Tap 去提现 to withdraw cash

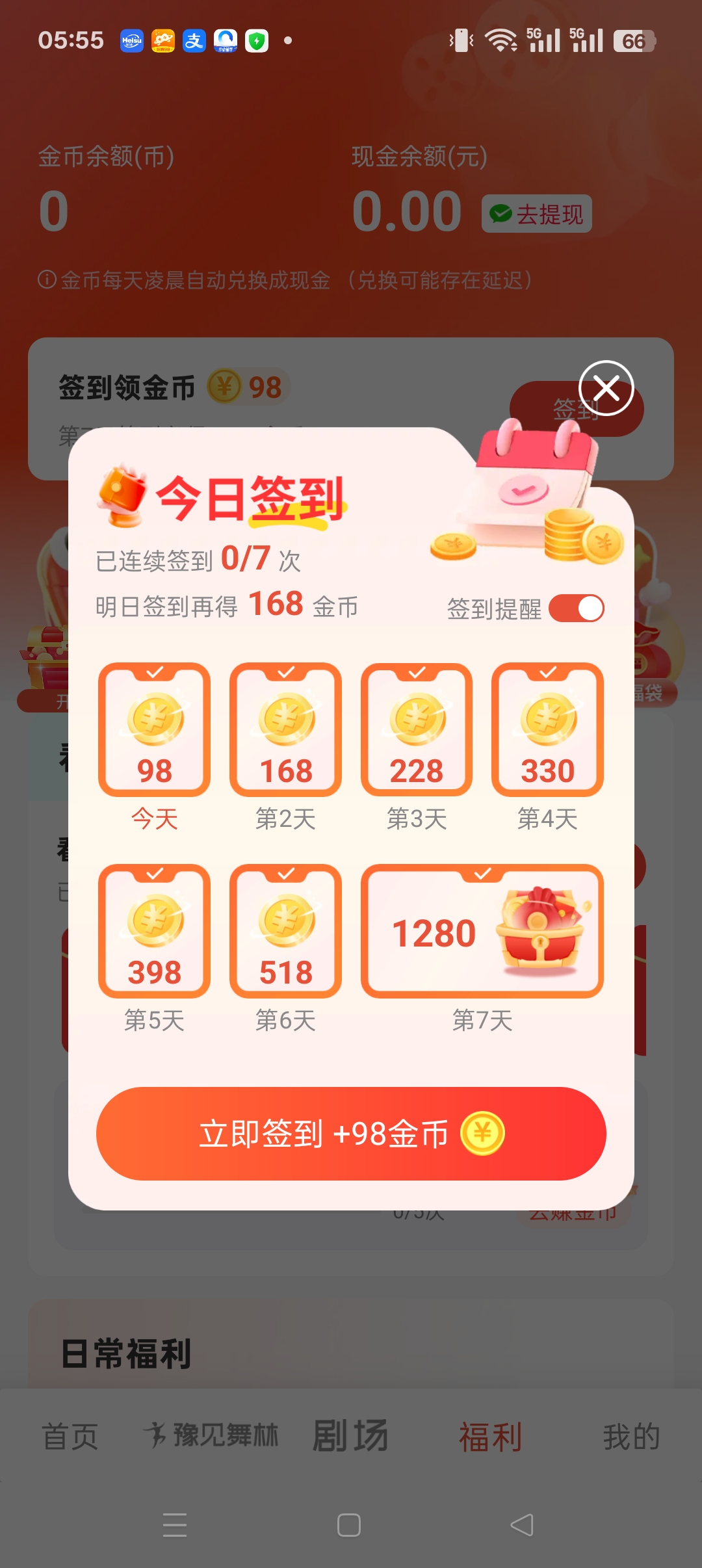[x=537, y=213]
